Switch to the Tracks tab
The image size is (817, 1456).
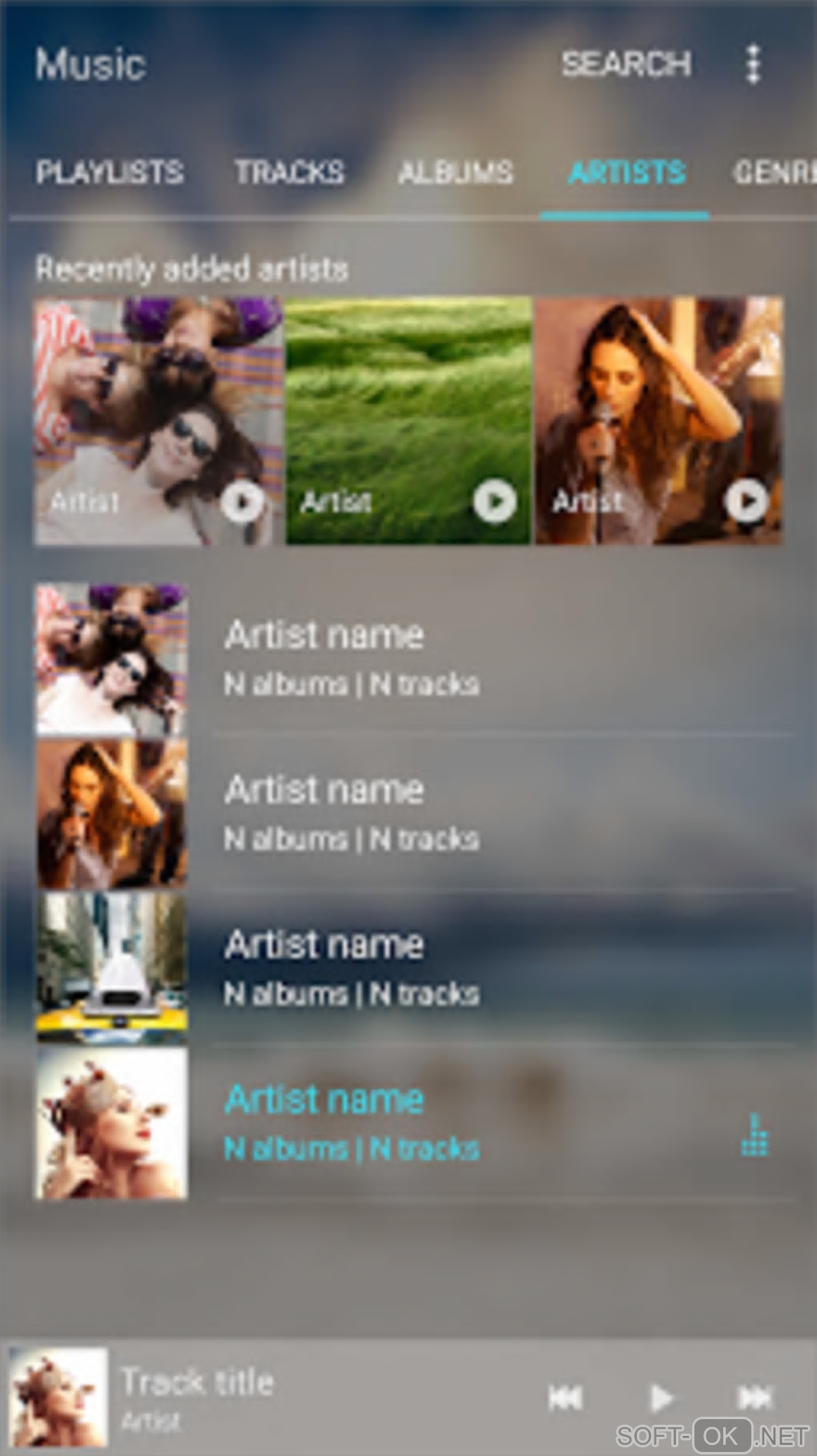(x=289, y=172)
